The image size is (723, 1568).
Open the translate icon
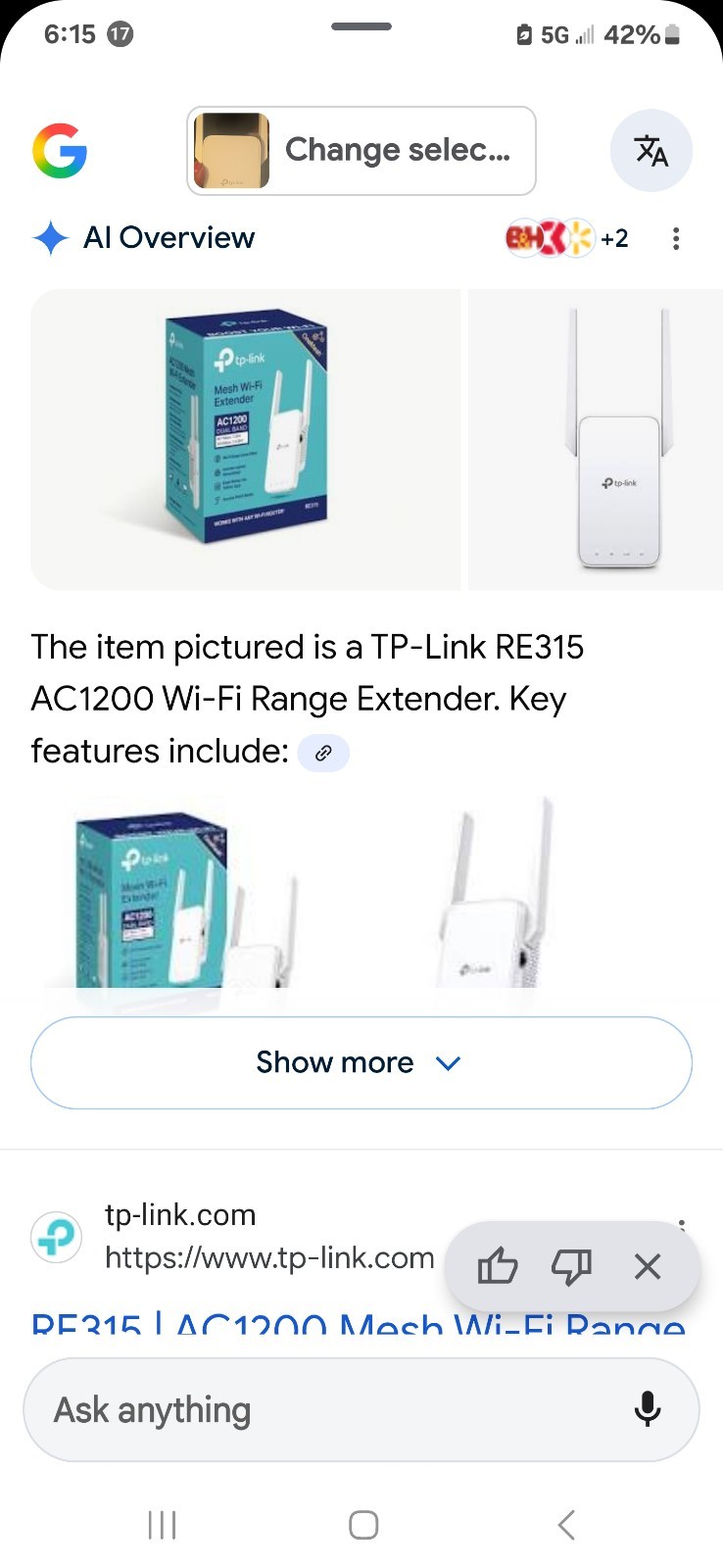(651, 151)
